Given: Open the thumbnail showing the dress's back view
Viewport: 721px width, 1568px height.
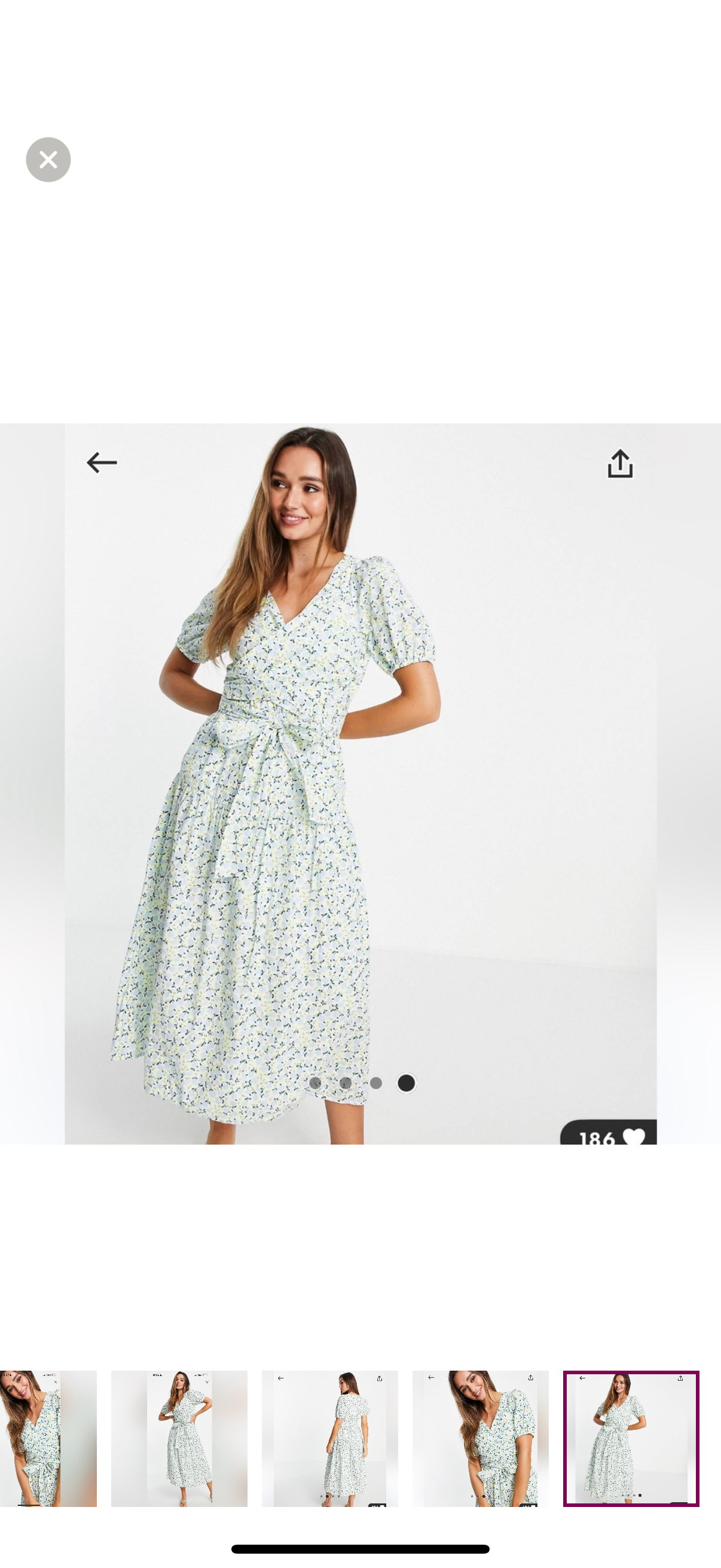Looking at the screenshot, I should pyautogui.click(x=330, y=1438).
